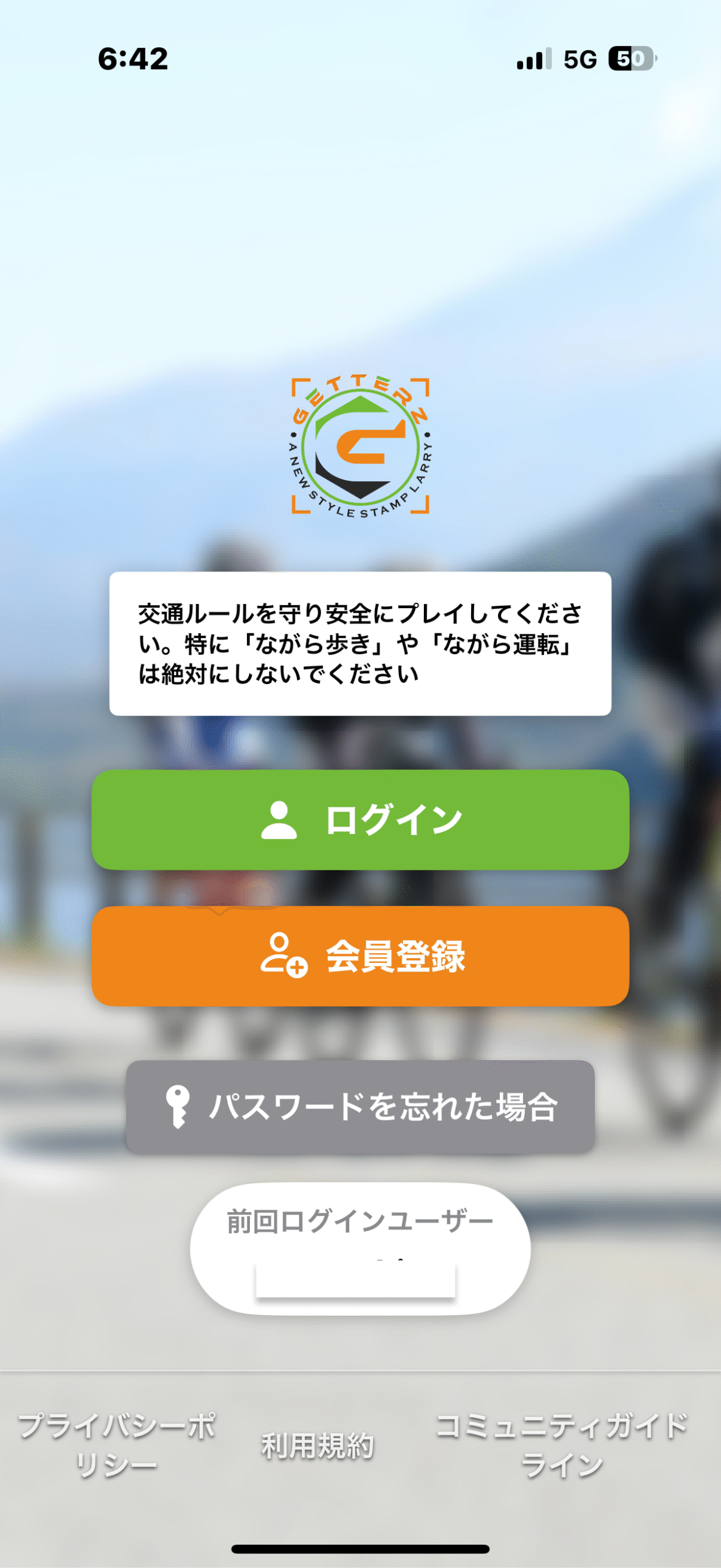Open the プライバシーポリシー link

116,1445
